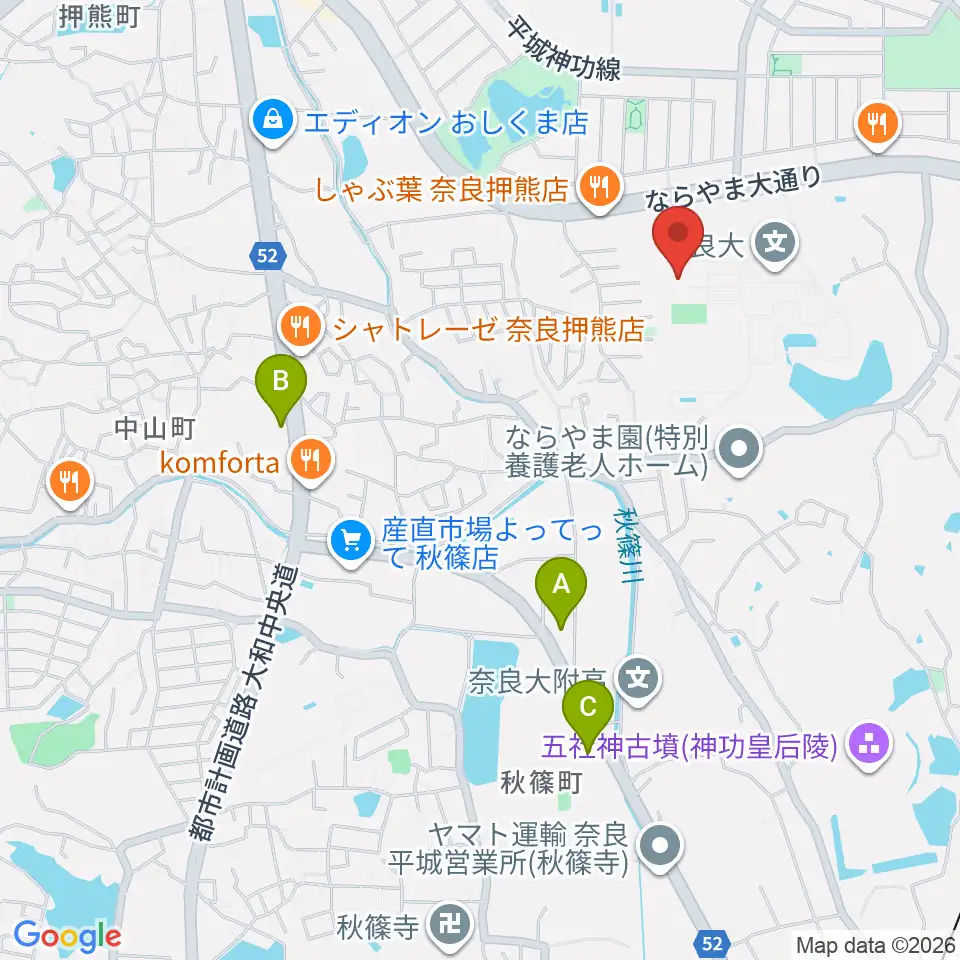Open the エディオン おしくま店 shop pin
Image resolution: width=960 pixels, height=960 pixels.
pos(273,123)
